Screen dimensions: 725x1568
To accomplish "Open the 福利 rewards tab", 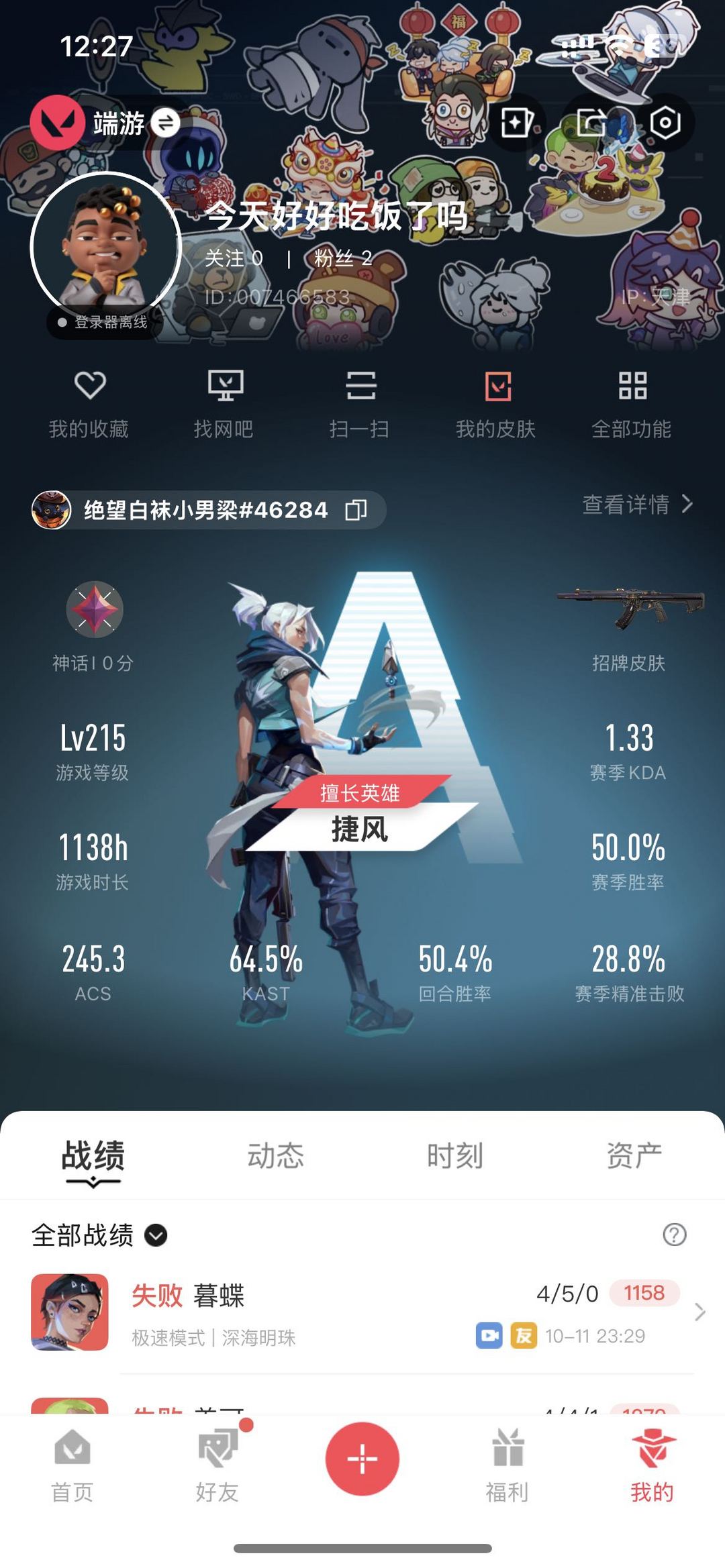I will pos(507,1465).
